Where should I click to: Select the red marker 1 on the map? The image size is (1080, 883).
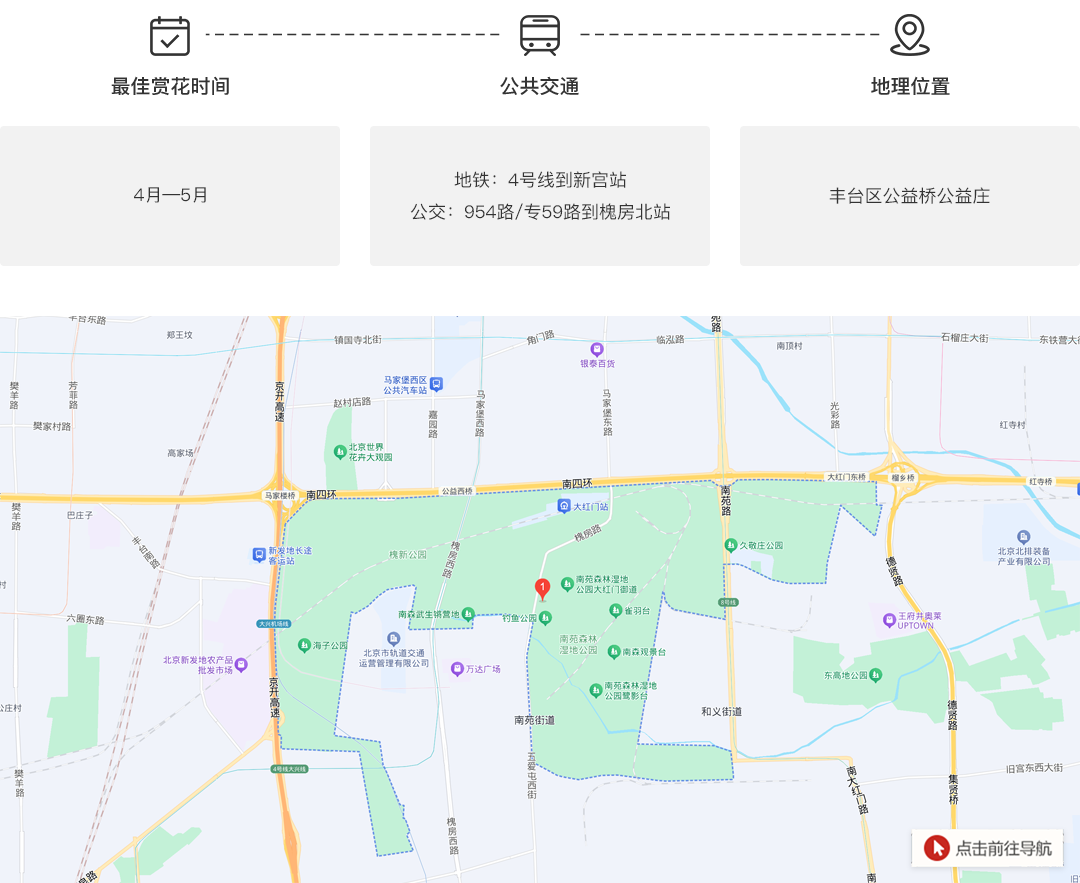tap(542, 588)
